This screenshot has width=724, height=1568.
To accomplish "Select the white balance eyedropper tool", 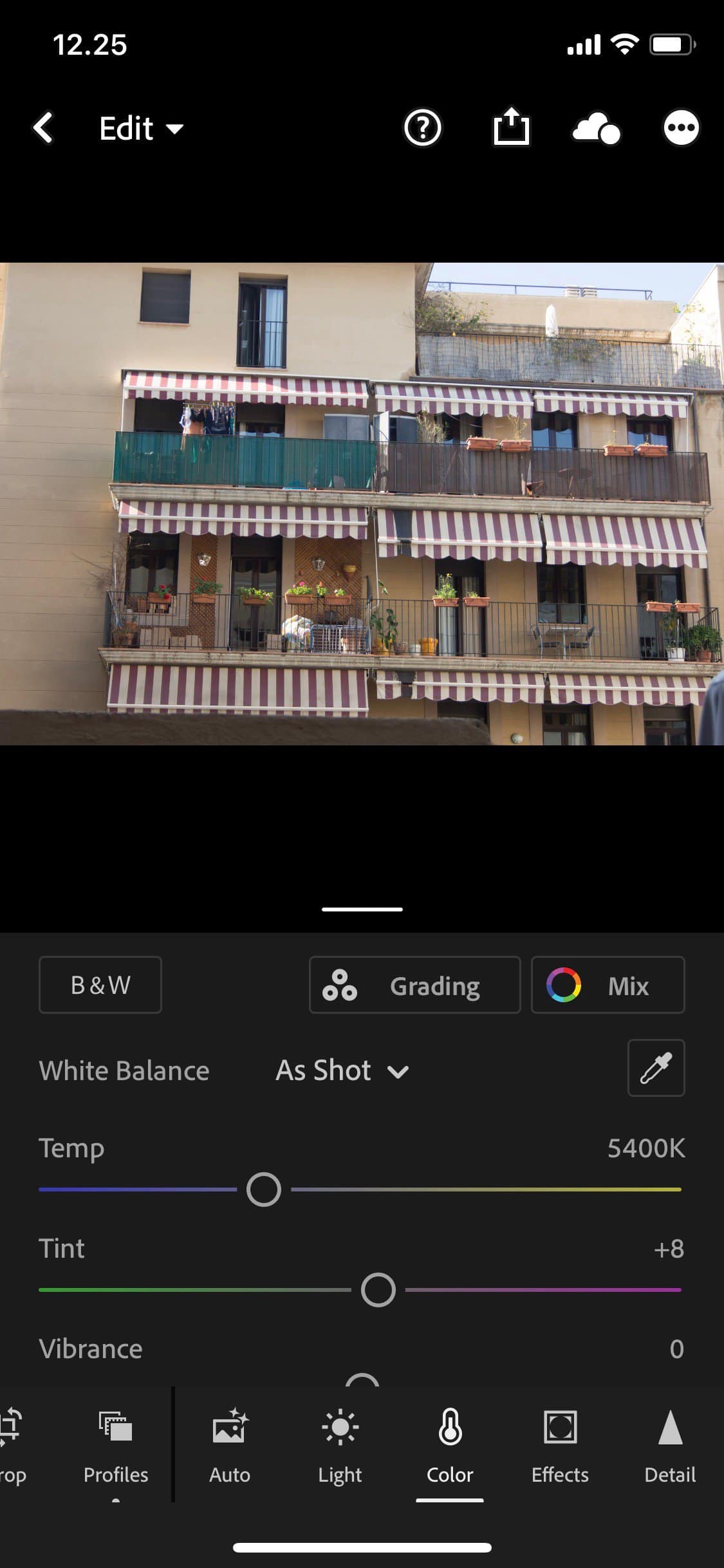I will point(656,1068).
